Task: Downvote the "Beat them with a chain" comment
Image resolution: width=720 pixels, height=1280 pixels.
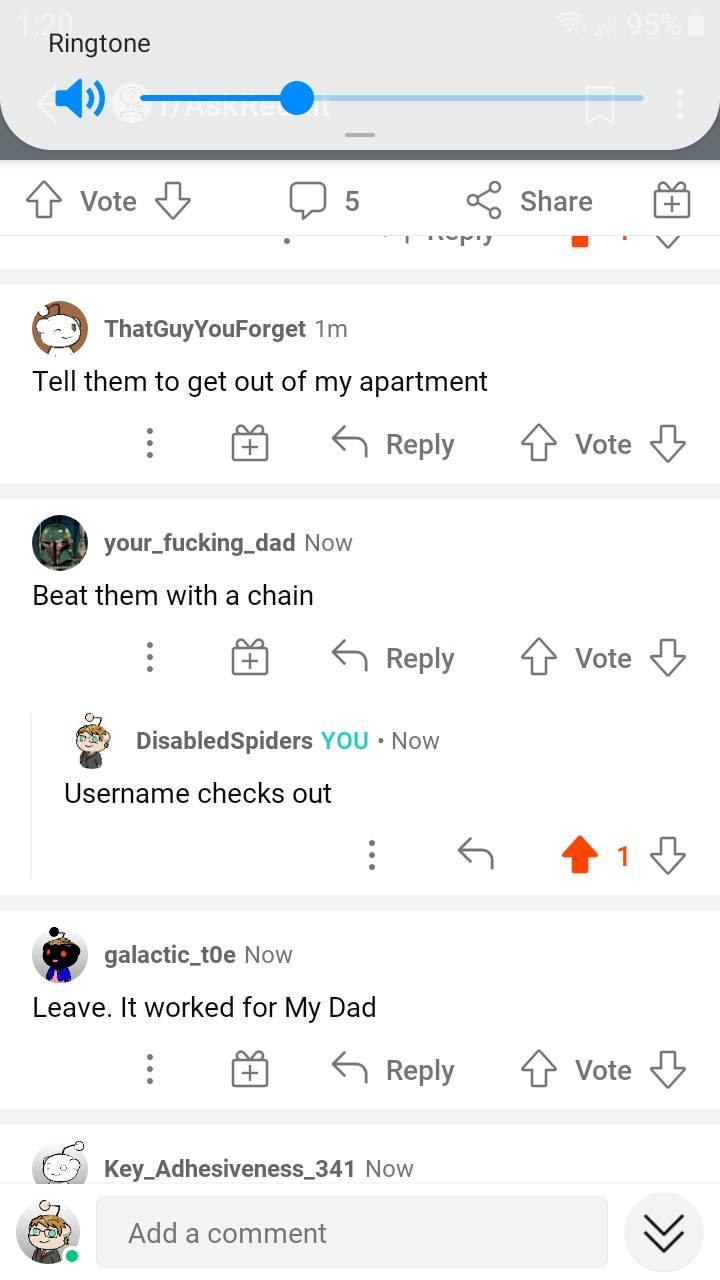Action: point(667,658)
